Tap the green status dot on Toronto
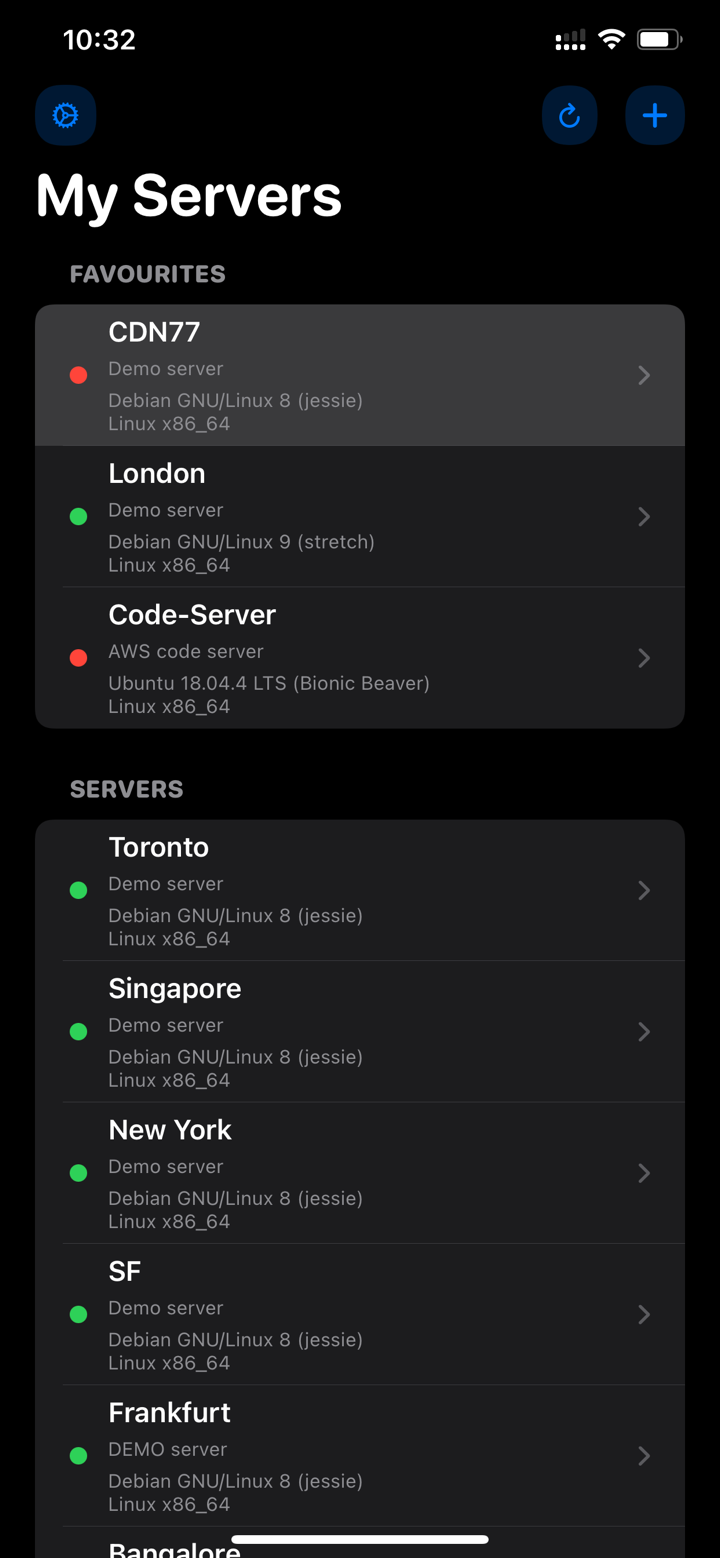The image size is (720, 1558). tap(78, 889)
